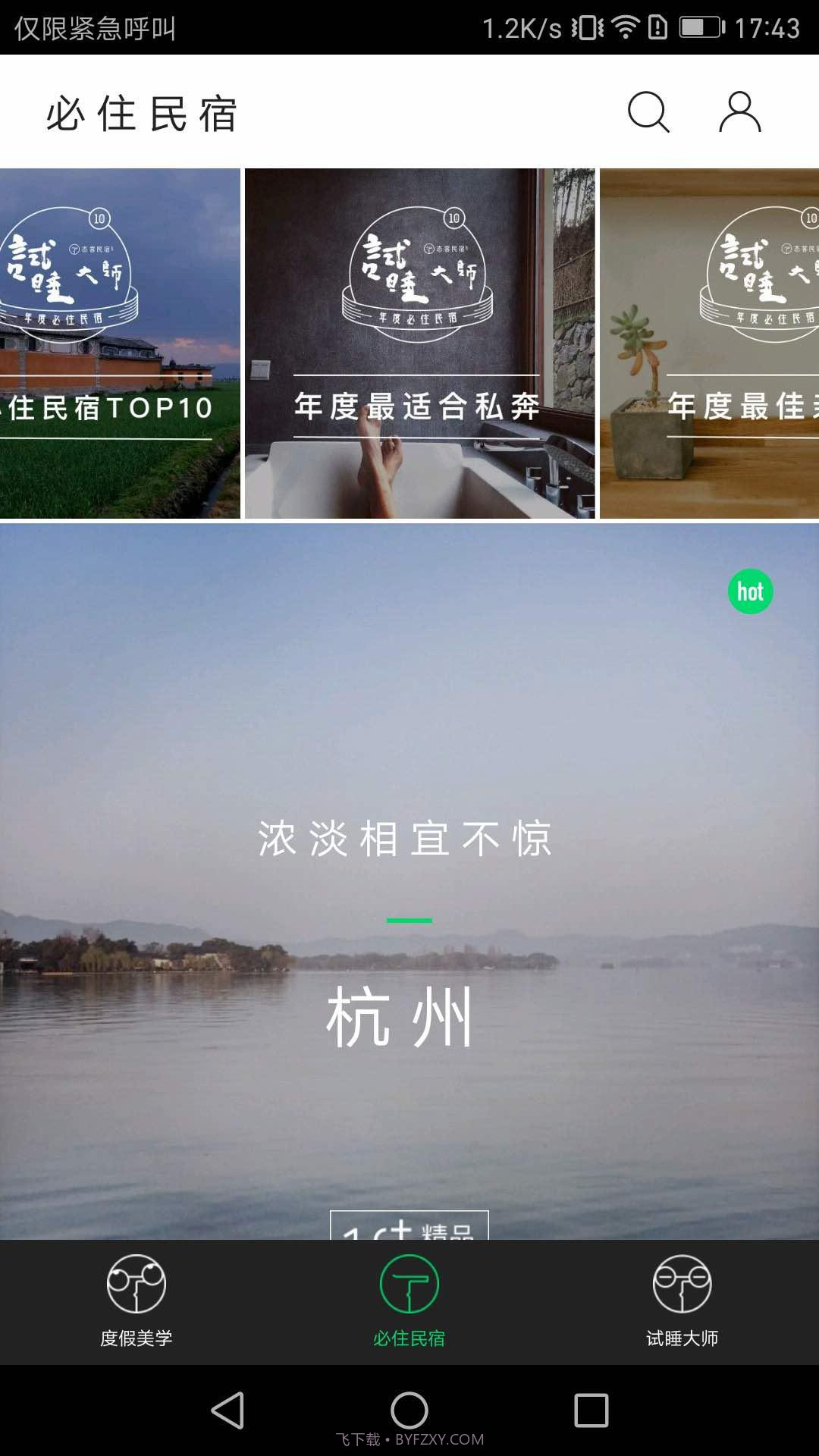Viewport: 819px width, 1456px height.
Task: Open the 年度最适合私奔 banner card
Action: pyautogui.click(x=419, y=341)
